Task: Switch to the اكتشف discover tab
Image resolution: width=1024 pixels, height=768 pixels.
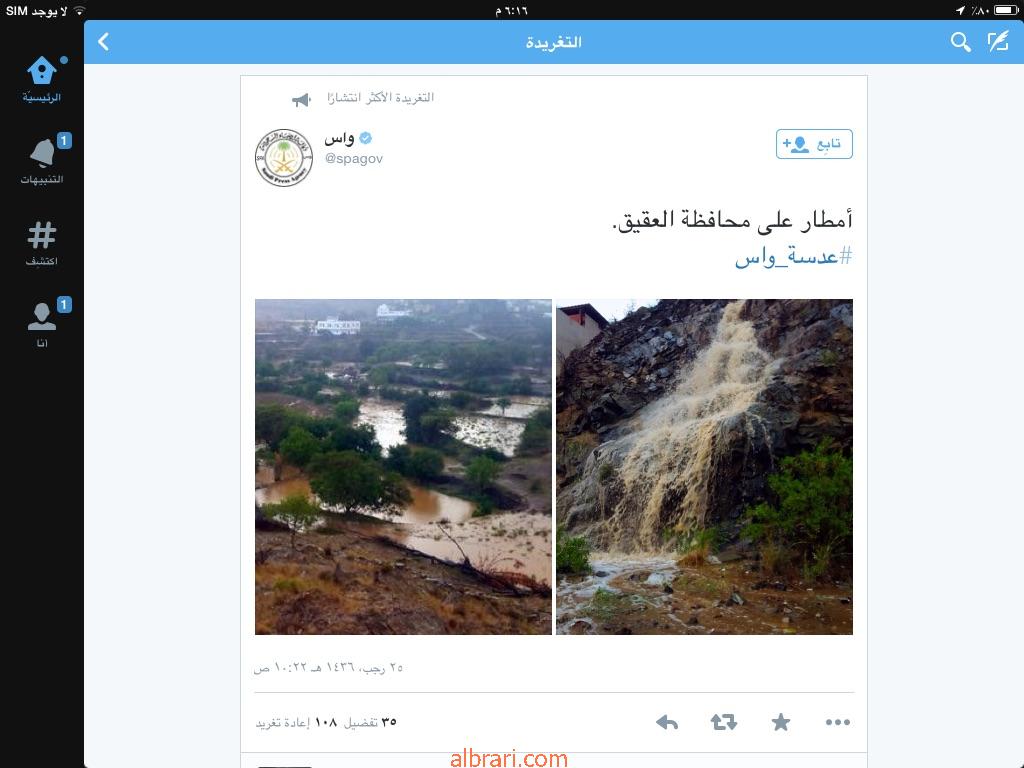Action: [42, 243]
